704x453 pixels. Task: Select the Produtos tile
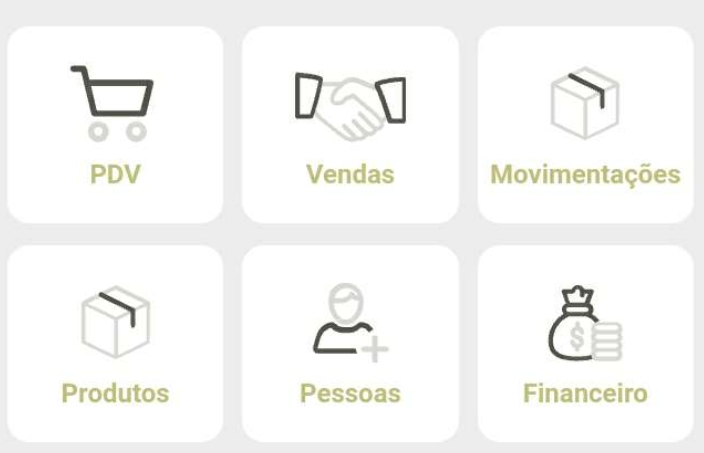tap(115, 343)
